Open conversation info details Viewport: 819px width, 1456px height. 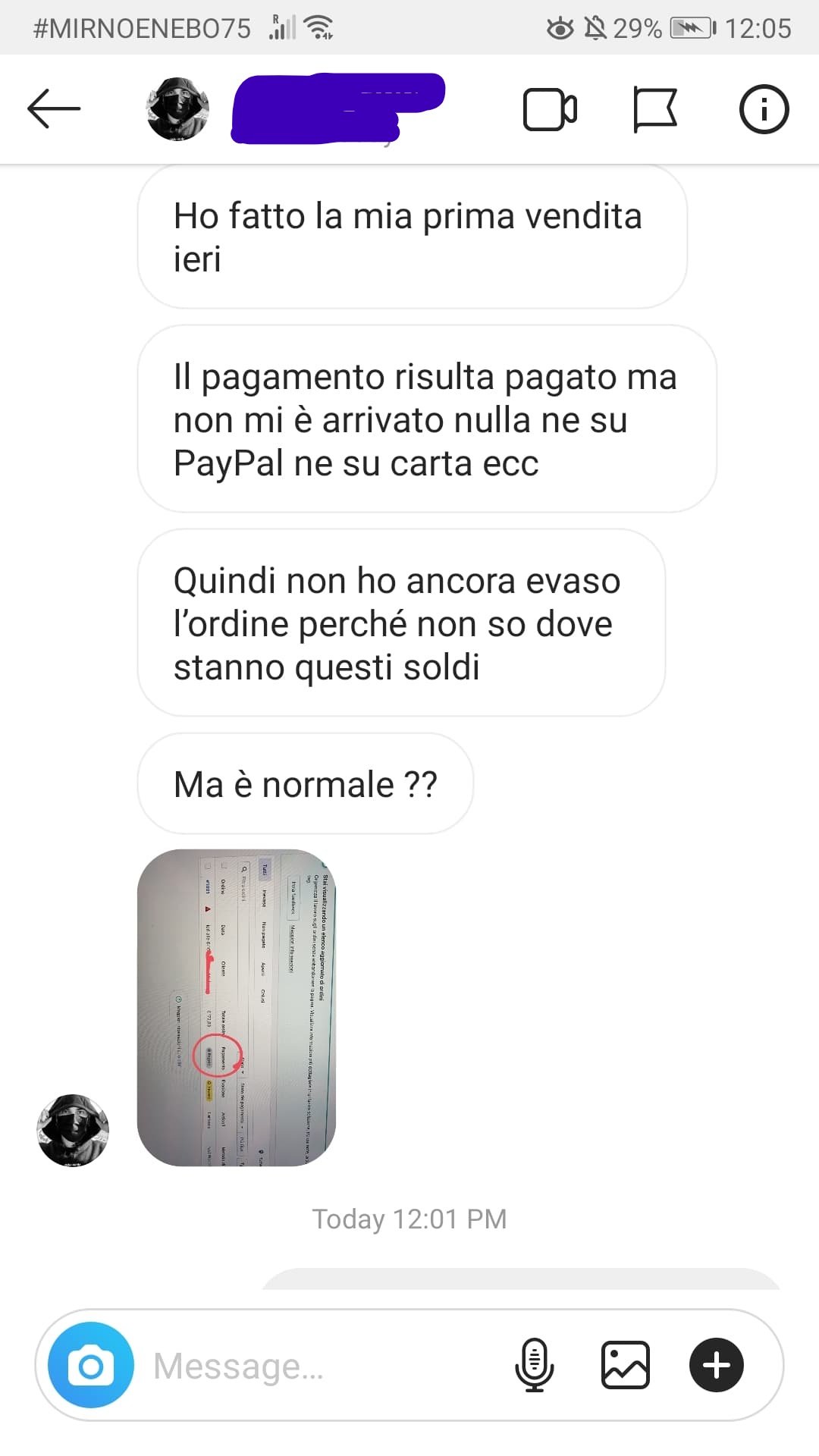point(764,109)
